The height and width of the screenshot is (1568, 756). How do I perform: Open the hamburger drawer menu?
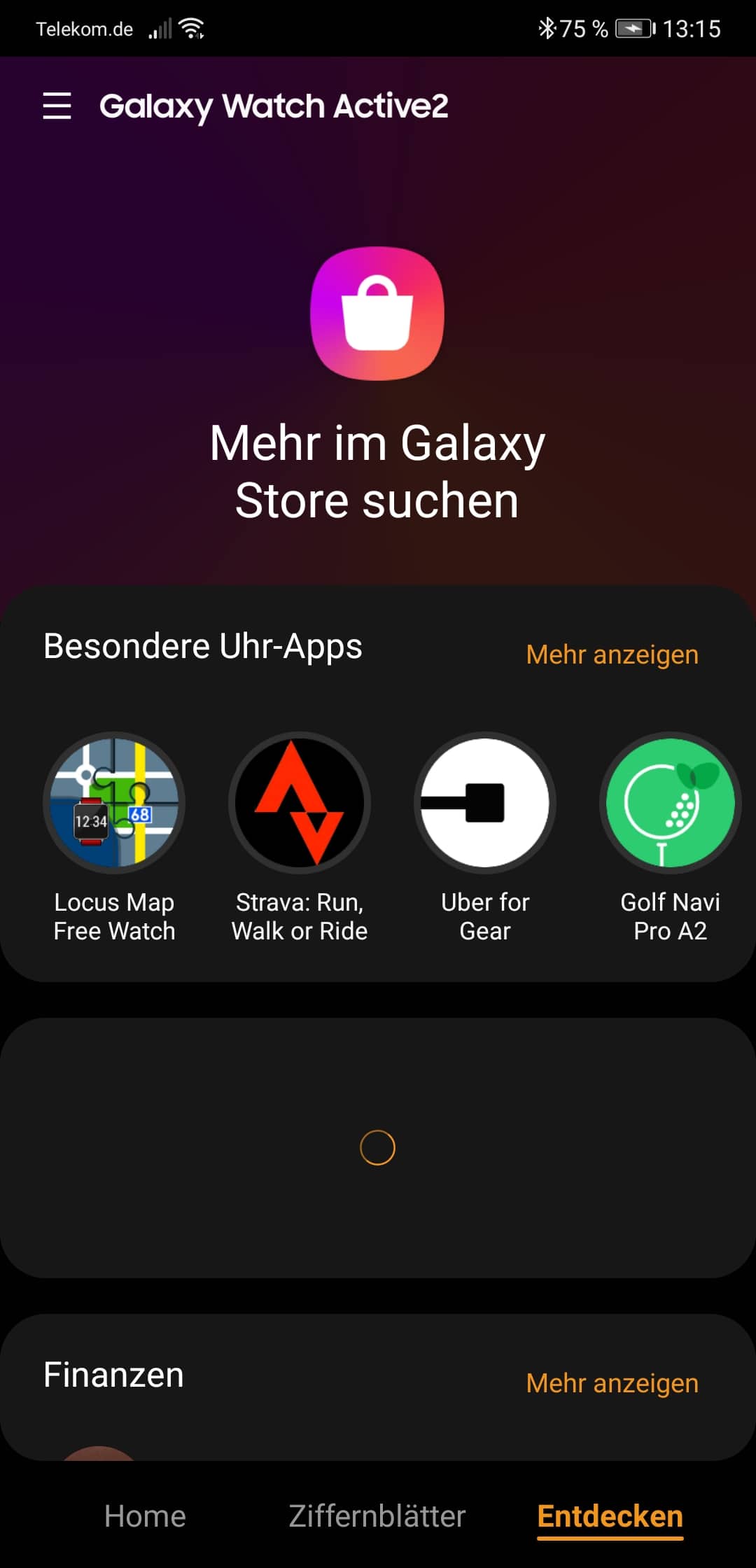[x=57, y=106]
